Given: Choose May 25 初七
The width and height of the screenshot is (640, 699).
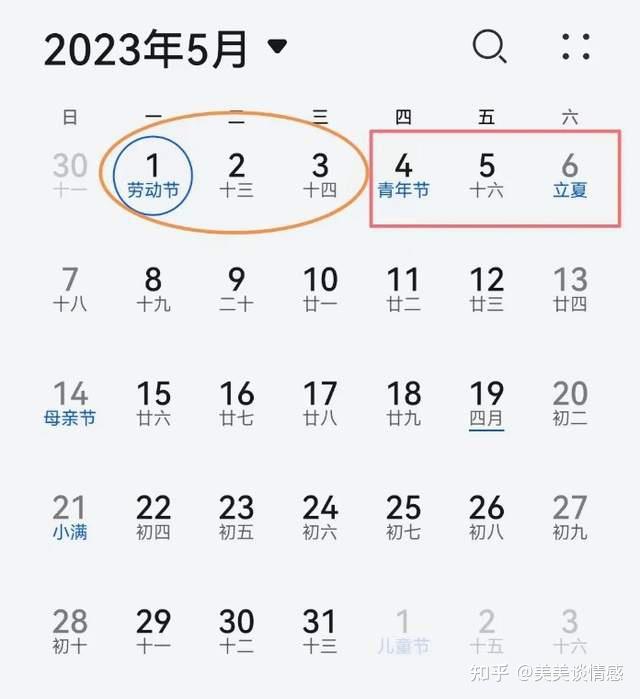Looking at the screenshot, I should (403, 517).
